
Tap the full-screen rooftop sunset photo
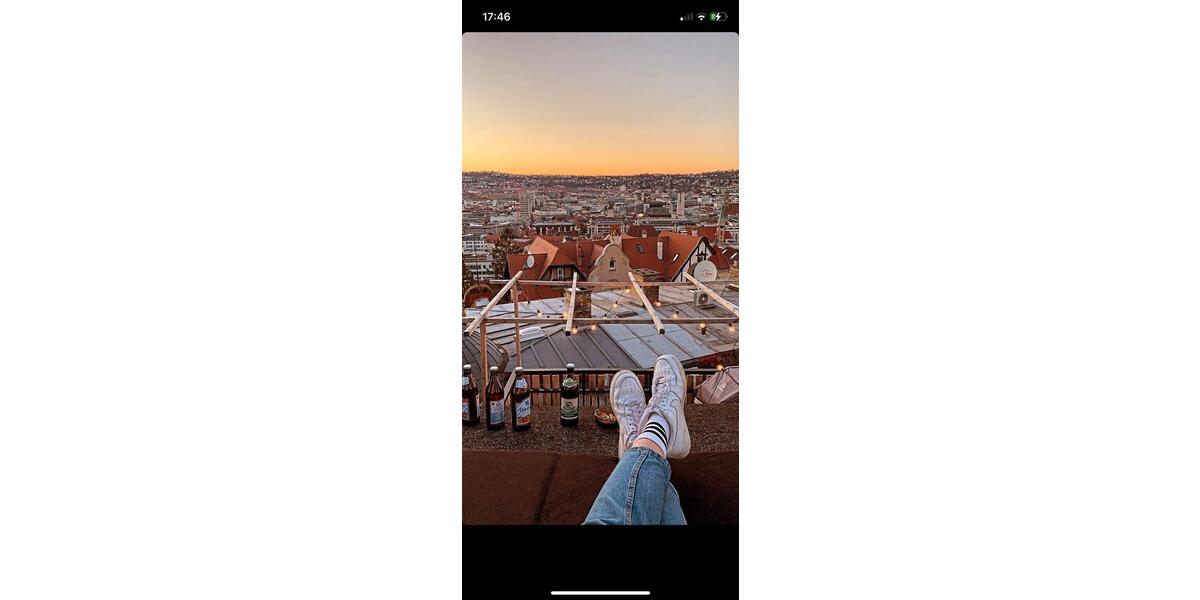(600, 278)
